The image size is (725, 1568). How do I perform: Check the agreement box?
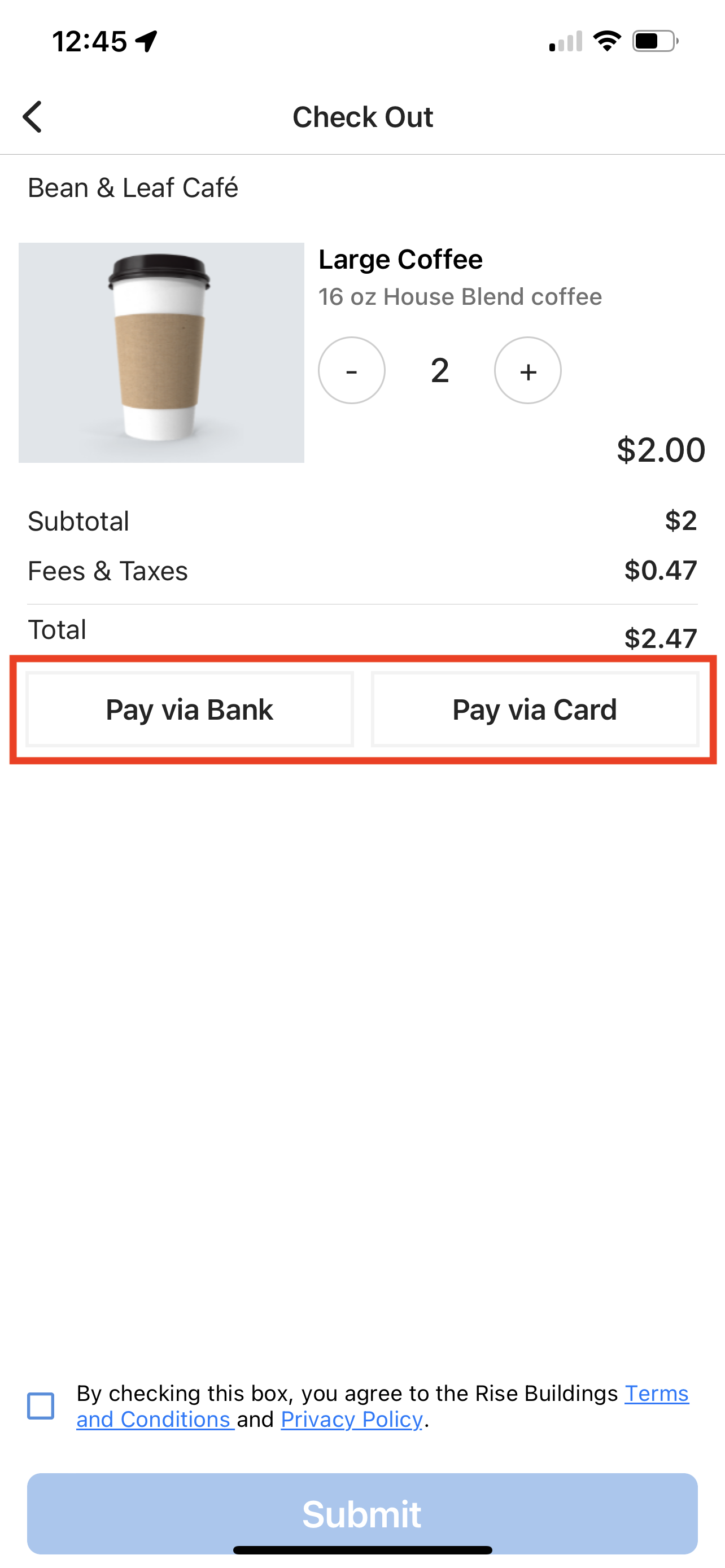41,1405
